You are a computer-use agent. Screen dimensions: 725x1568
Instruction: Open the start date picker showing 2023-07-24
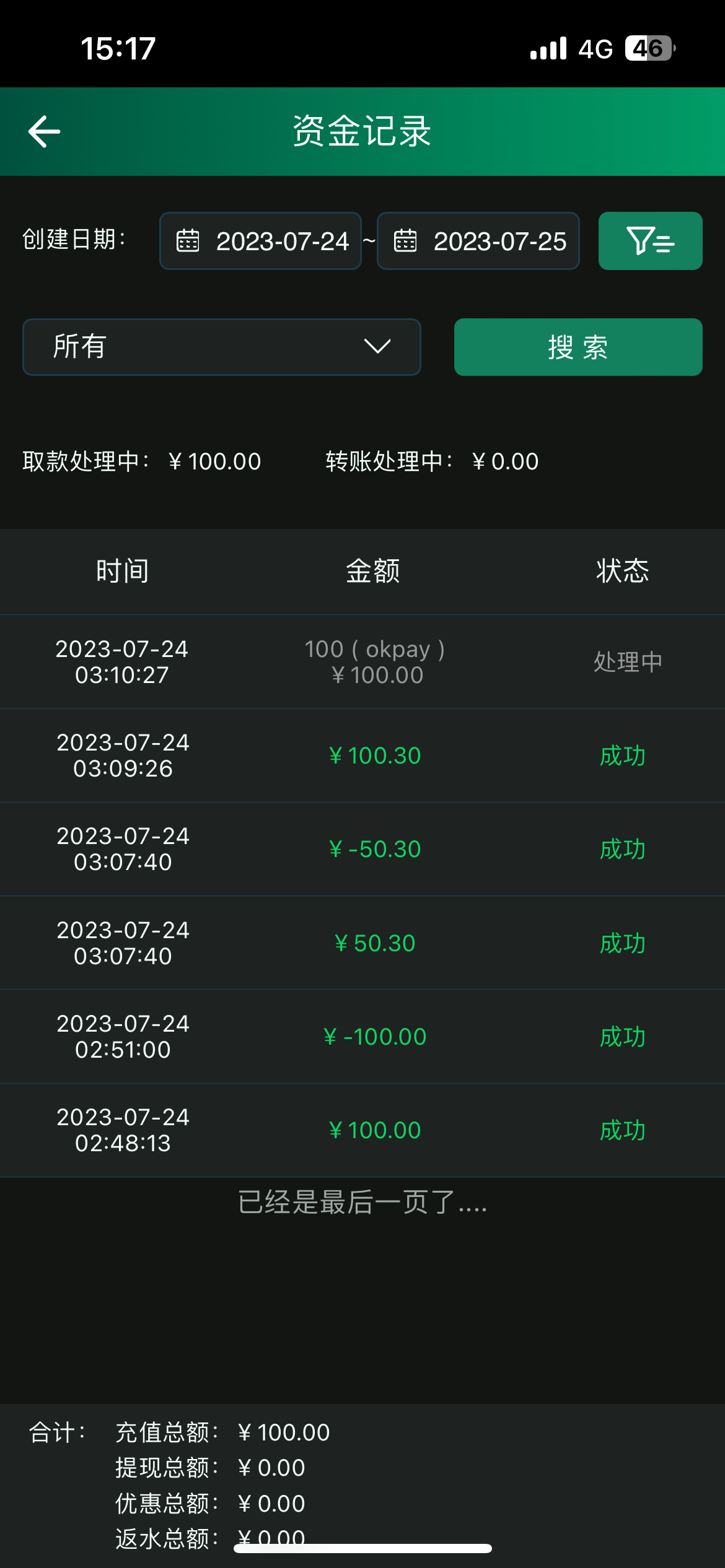click(x=261, y=241)
